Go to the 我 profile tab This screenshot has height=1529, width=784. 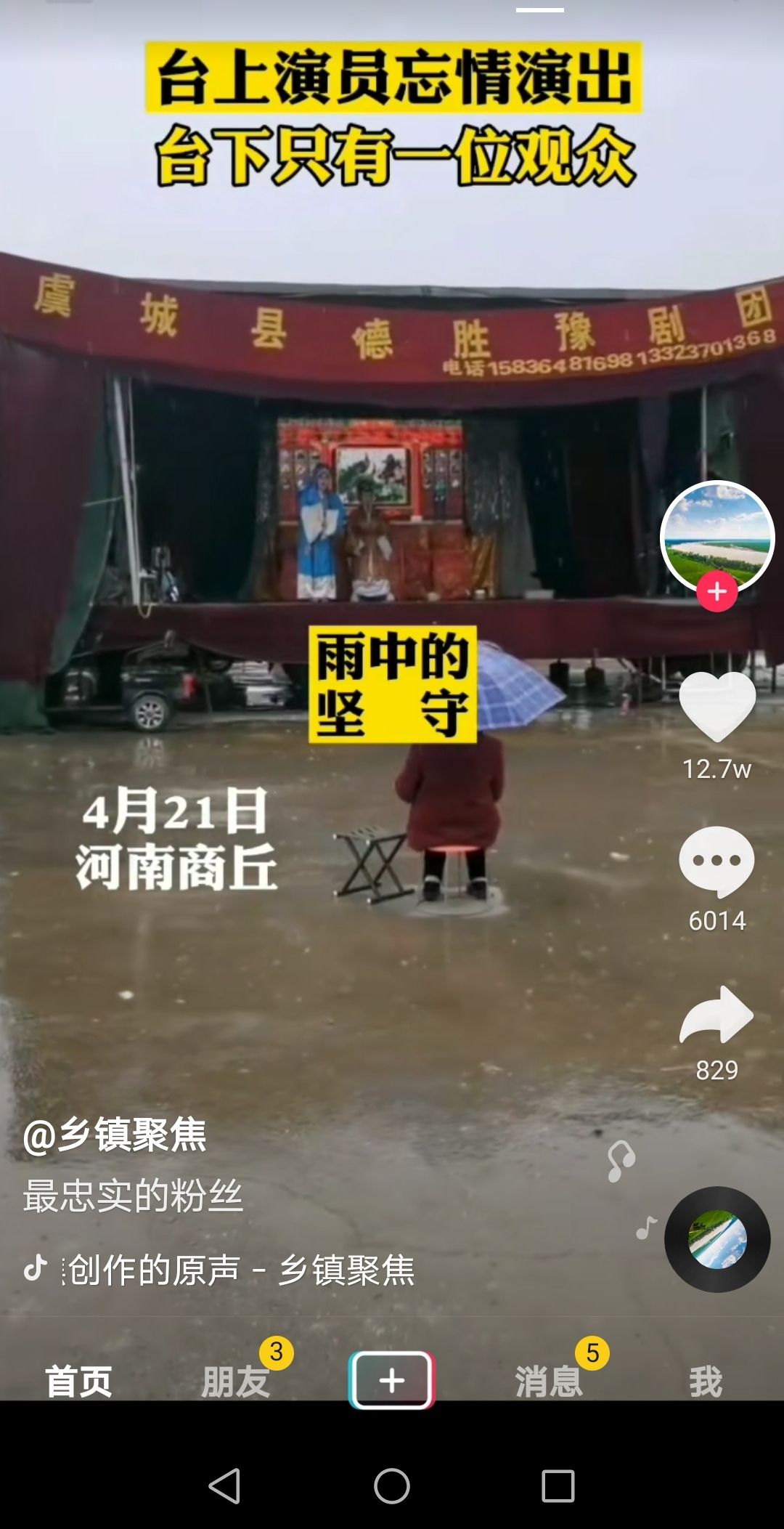[706, 1381]
